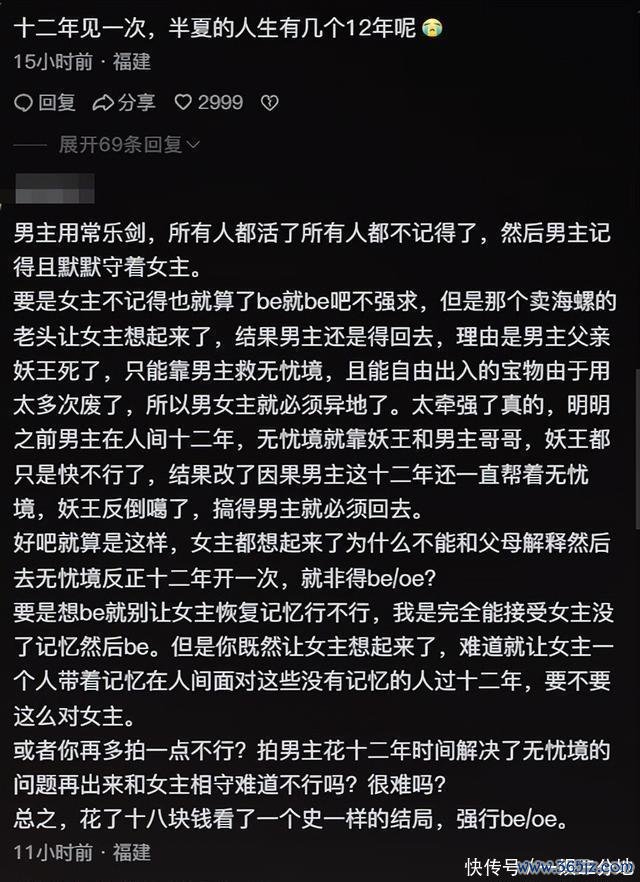
Task: Expand the 69 replies
Action: (128, 145)
